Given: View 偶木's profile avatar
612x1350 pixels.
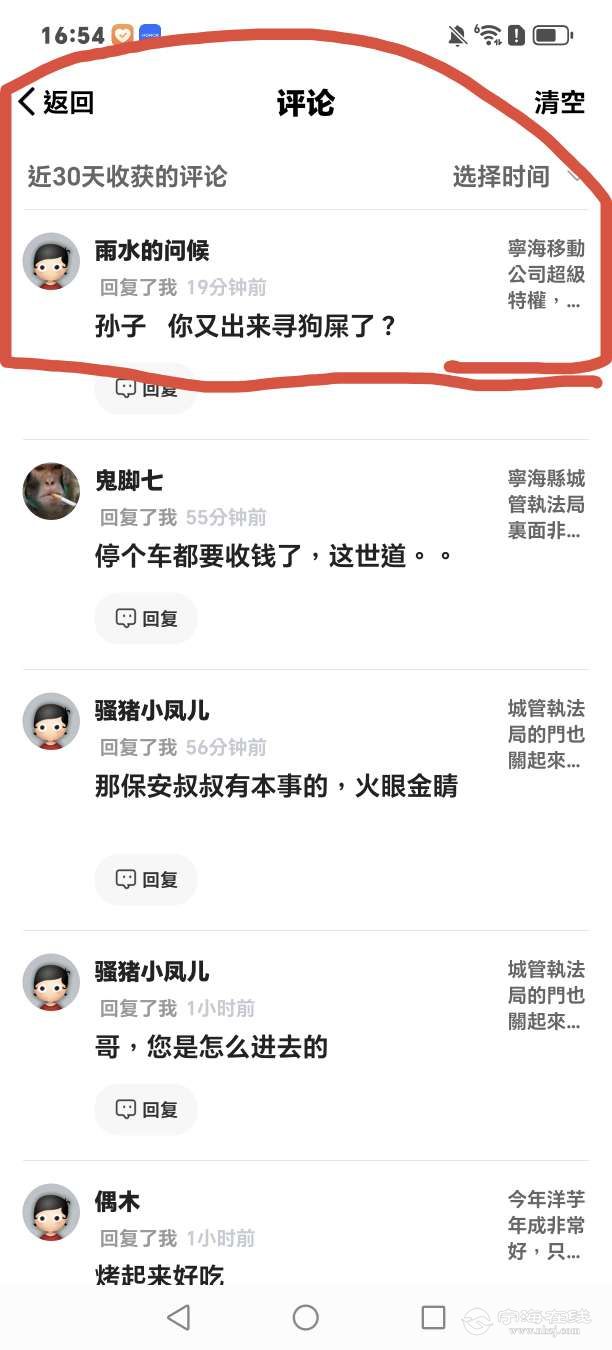Looking at the screenshot, I should pos(51,1213).
